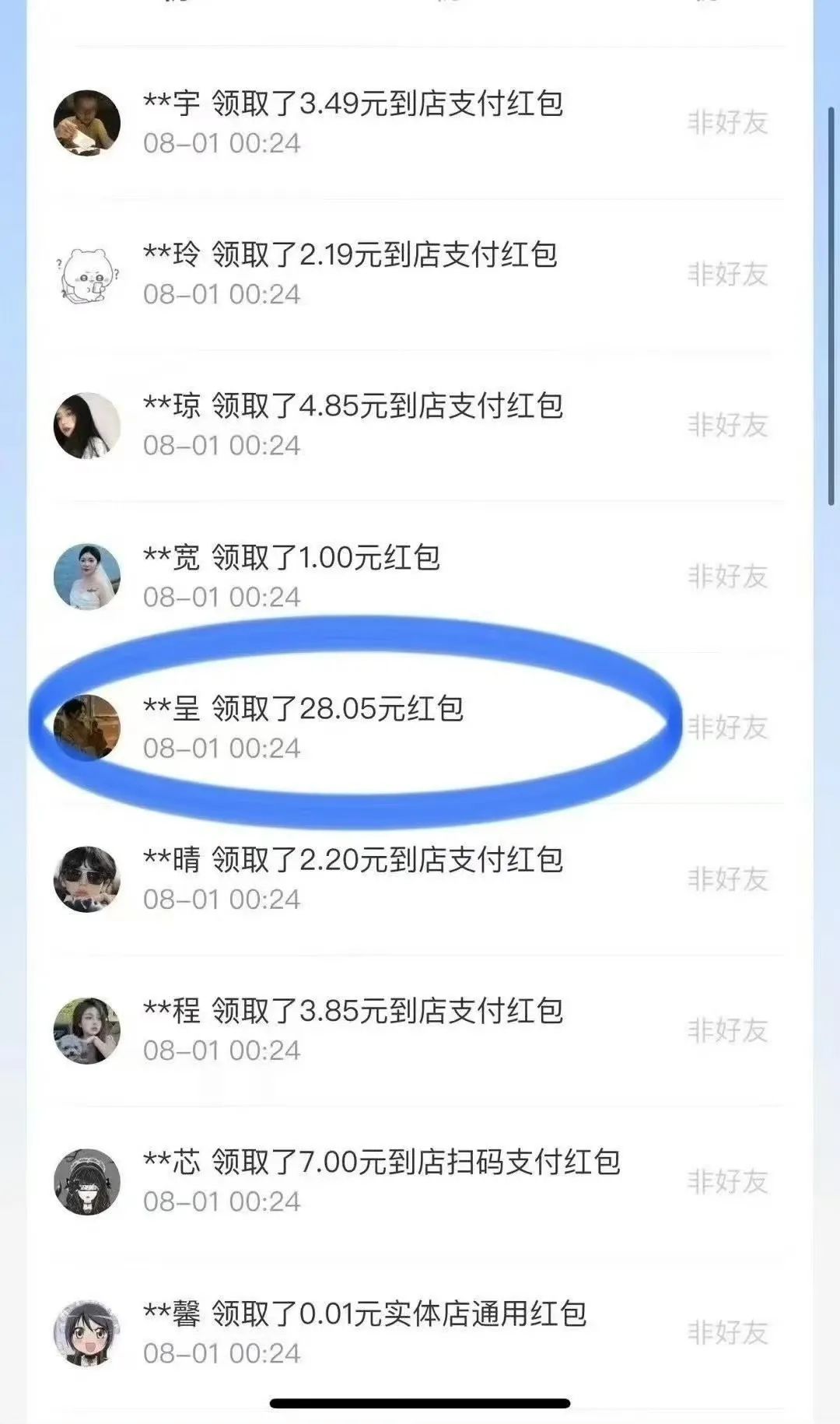Open **馨's 0.01元 red packet record
Screen dimensions: 840x1424
click(420, 1332)
